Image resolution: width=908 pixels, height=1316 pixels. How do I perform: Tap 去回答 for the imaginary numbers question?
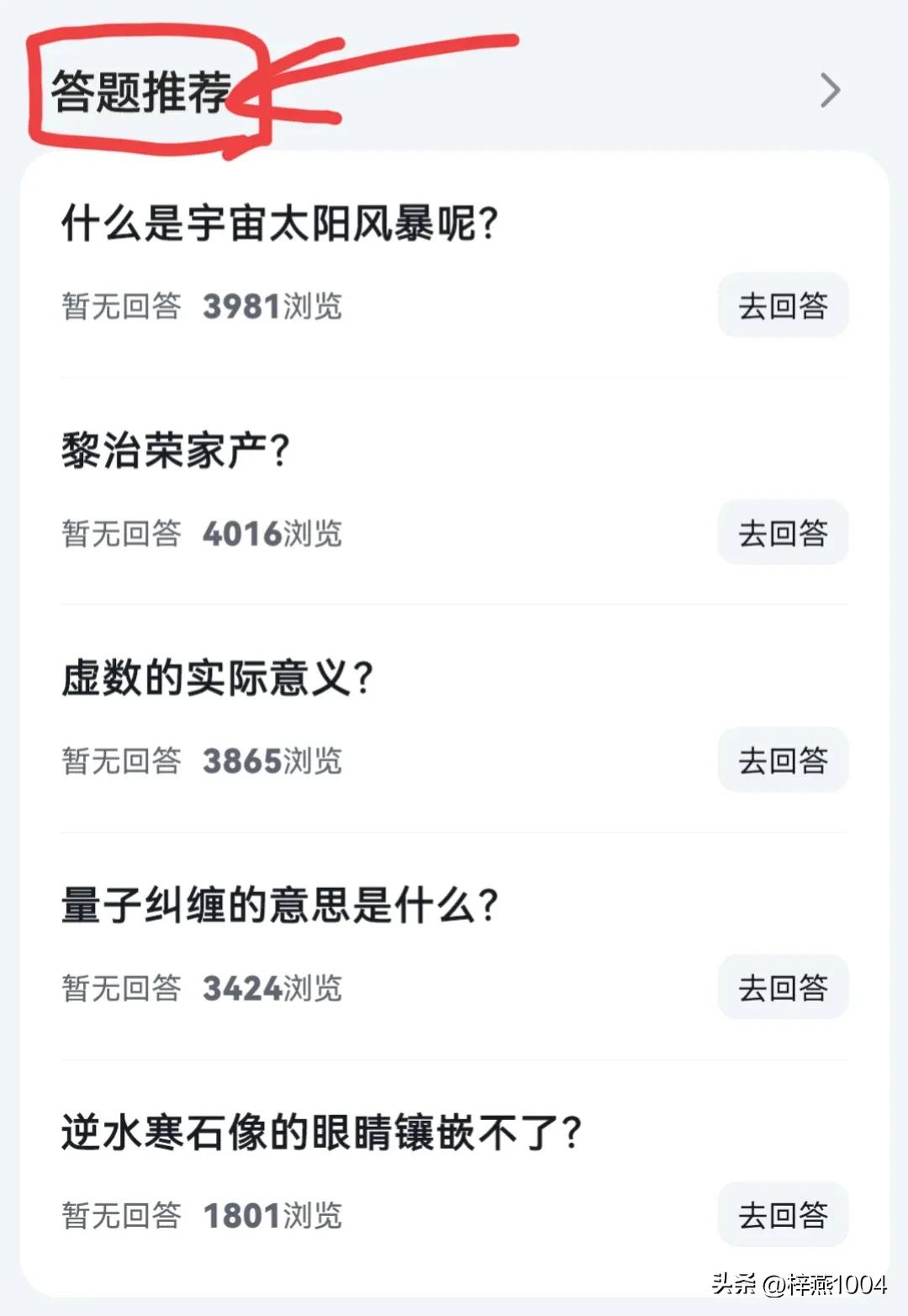(782, 759)
